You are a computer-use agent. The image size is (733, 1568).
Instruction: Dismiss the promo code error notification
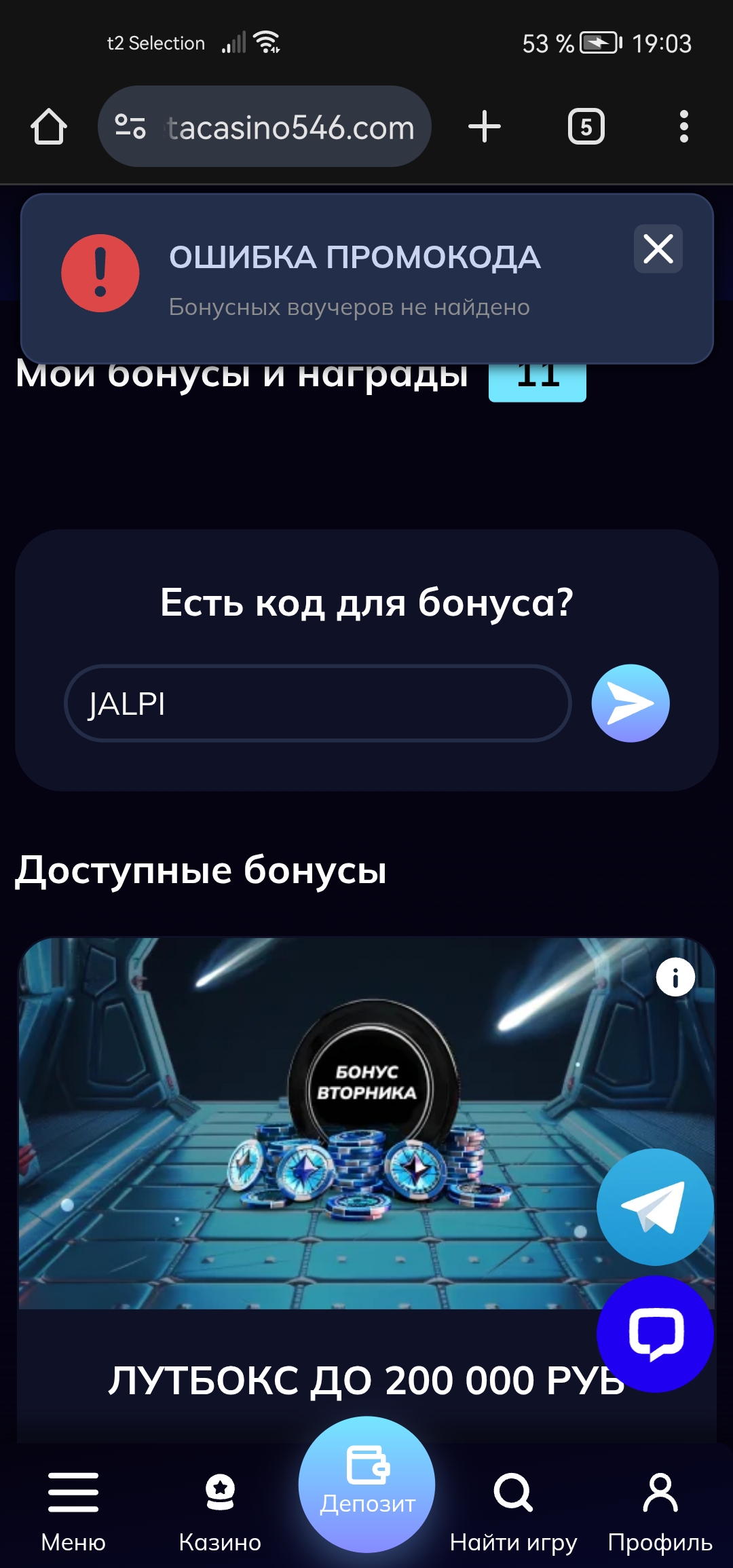[658, 248]
